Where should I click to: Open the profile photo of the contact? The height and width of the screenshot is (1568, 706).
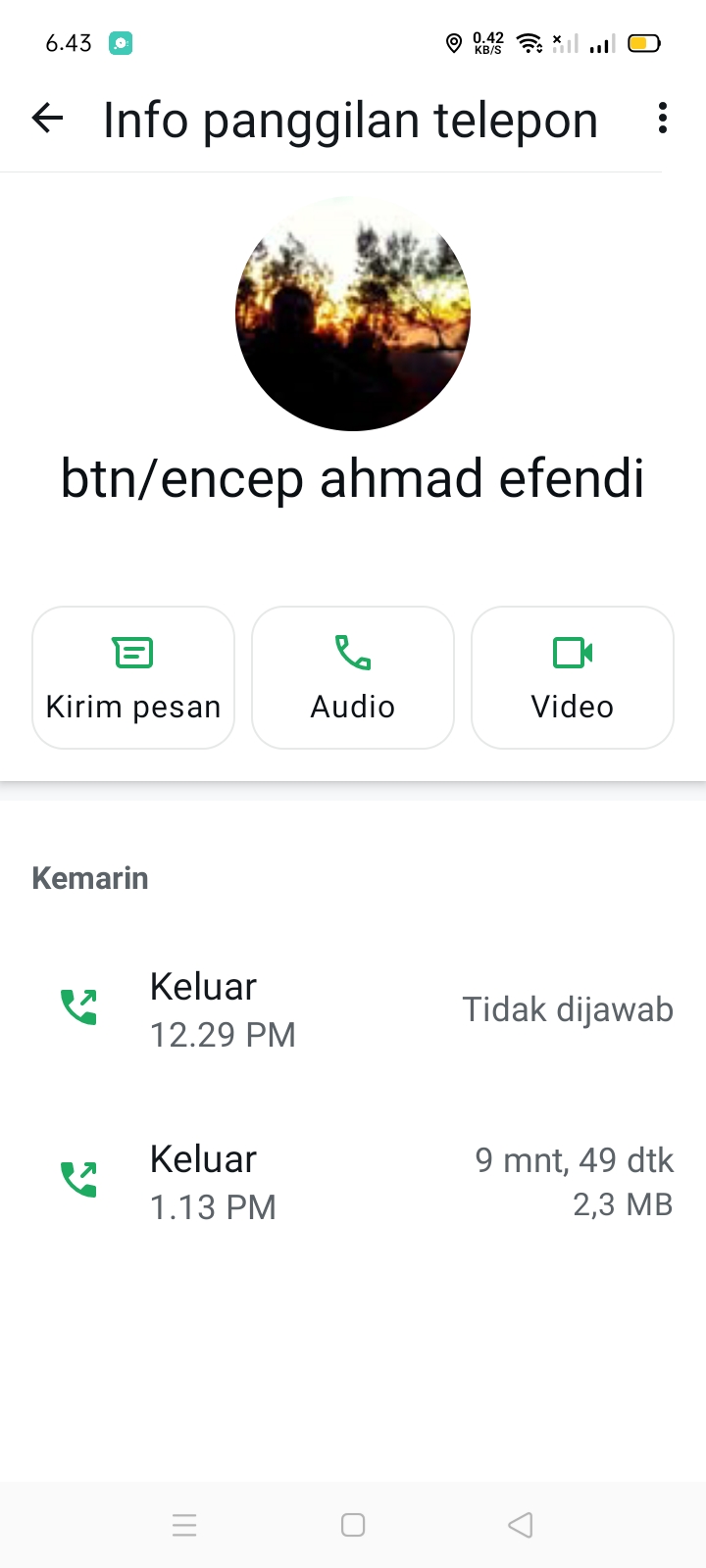click(352, 314)
